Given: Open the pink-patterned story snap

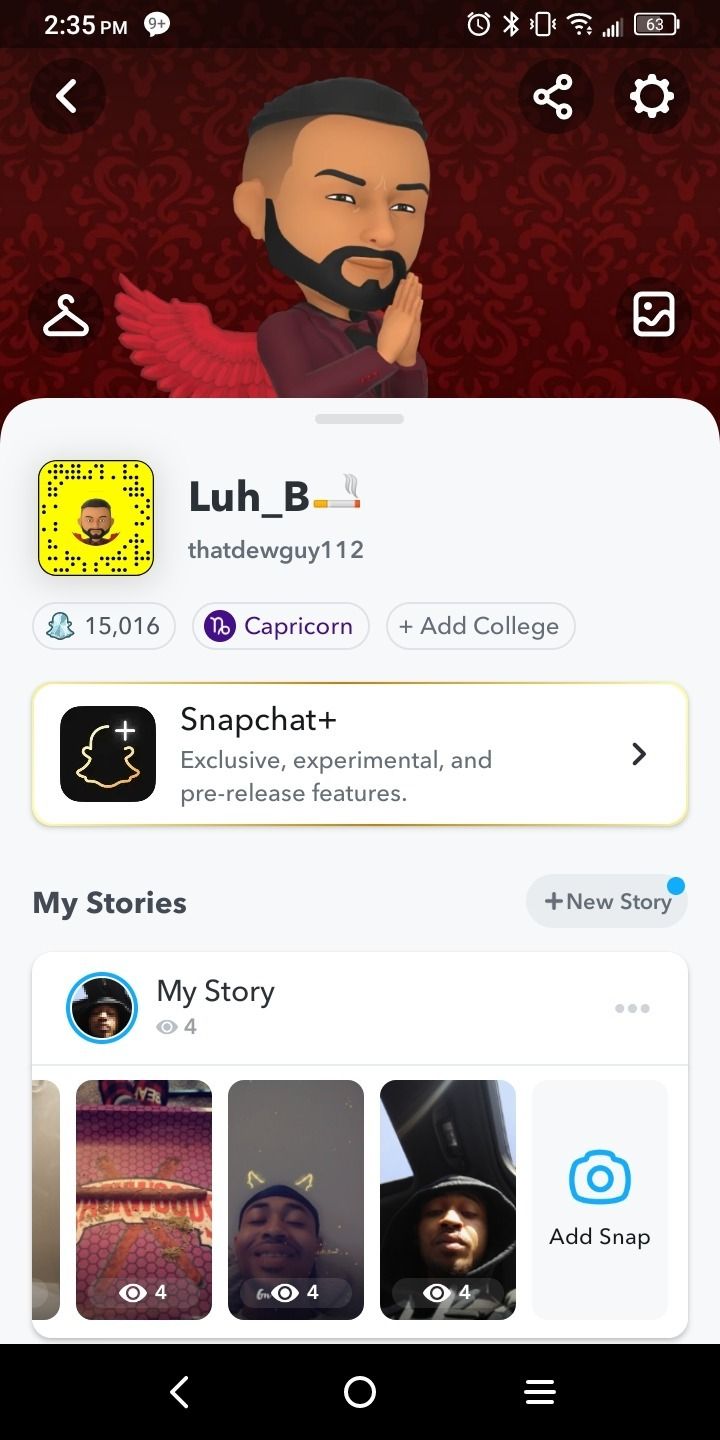Looking at the screenshot, I should pyautogui.click(x=144, y=1200).
